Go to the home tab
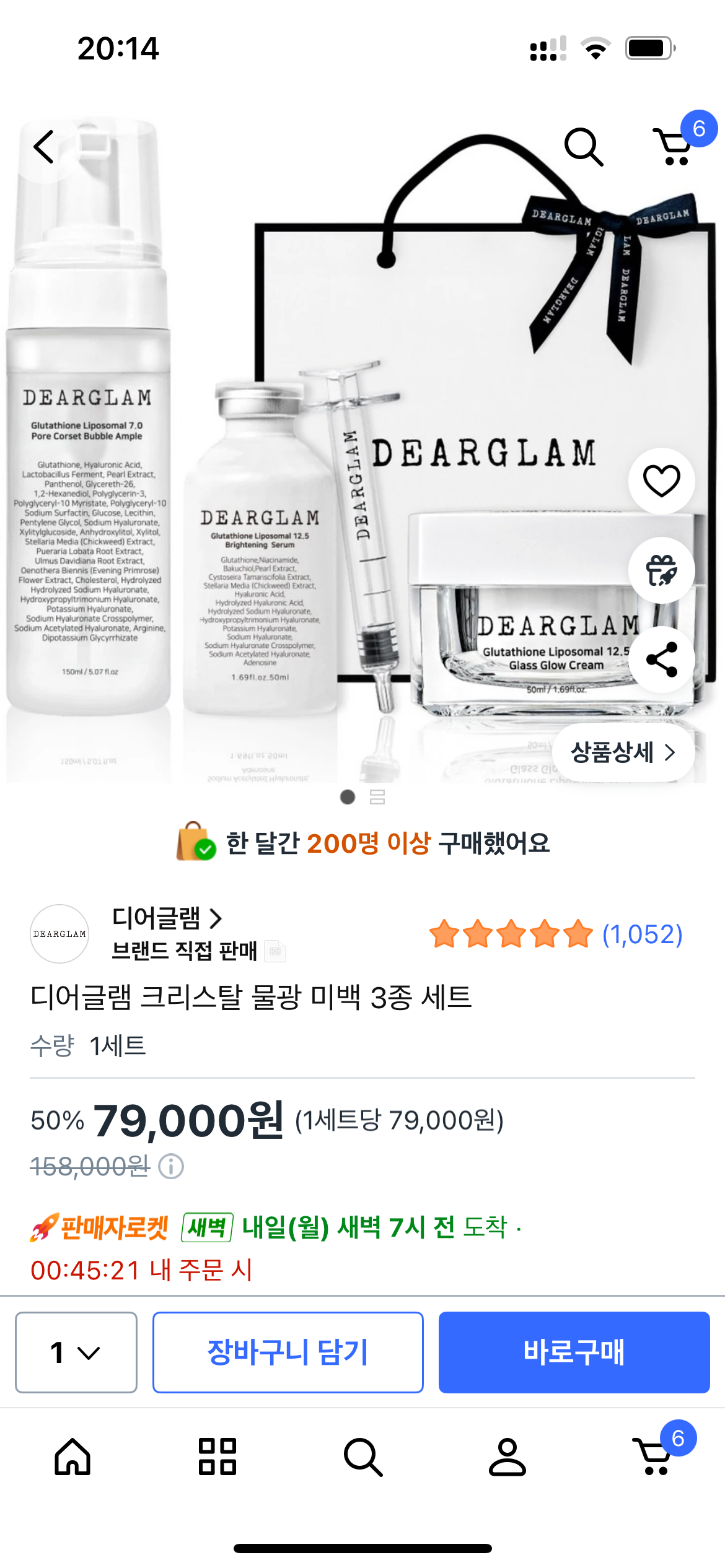The height and width of the screenshot is (1568, 725). [x=72, y=1457]
